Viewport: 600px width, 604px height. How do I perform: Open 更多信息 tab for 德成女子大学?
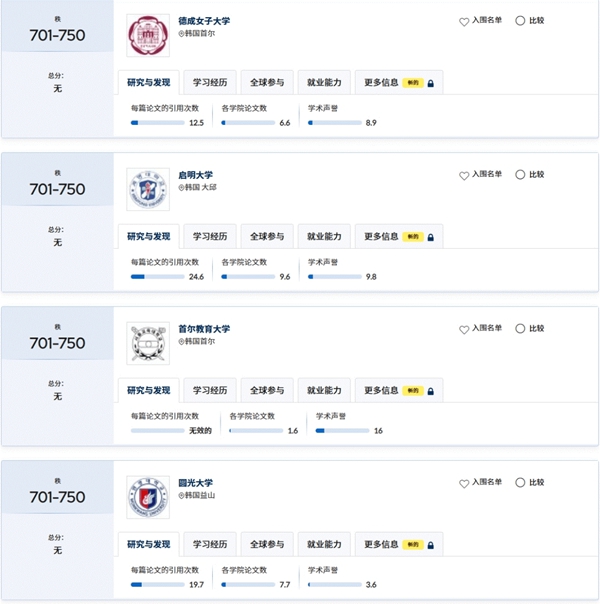[x=398, y=82]
